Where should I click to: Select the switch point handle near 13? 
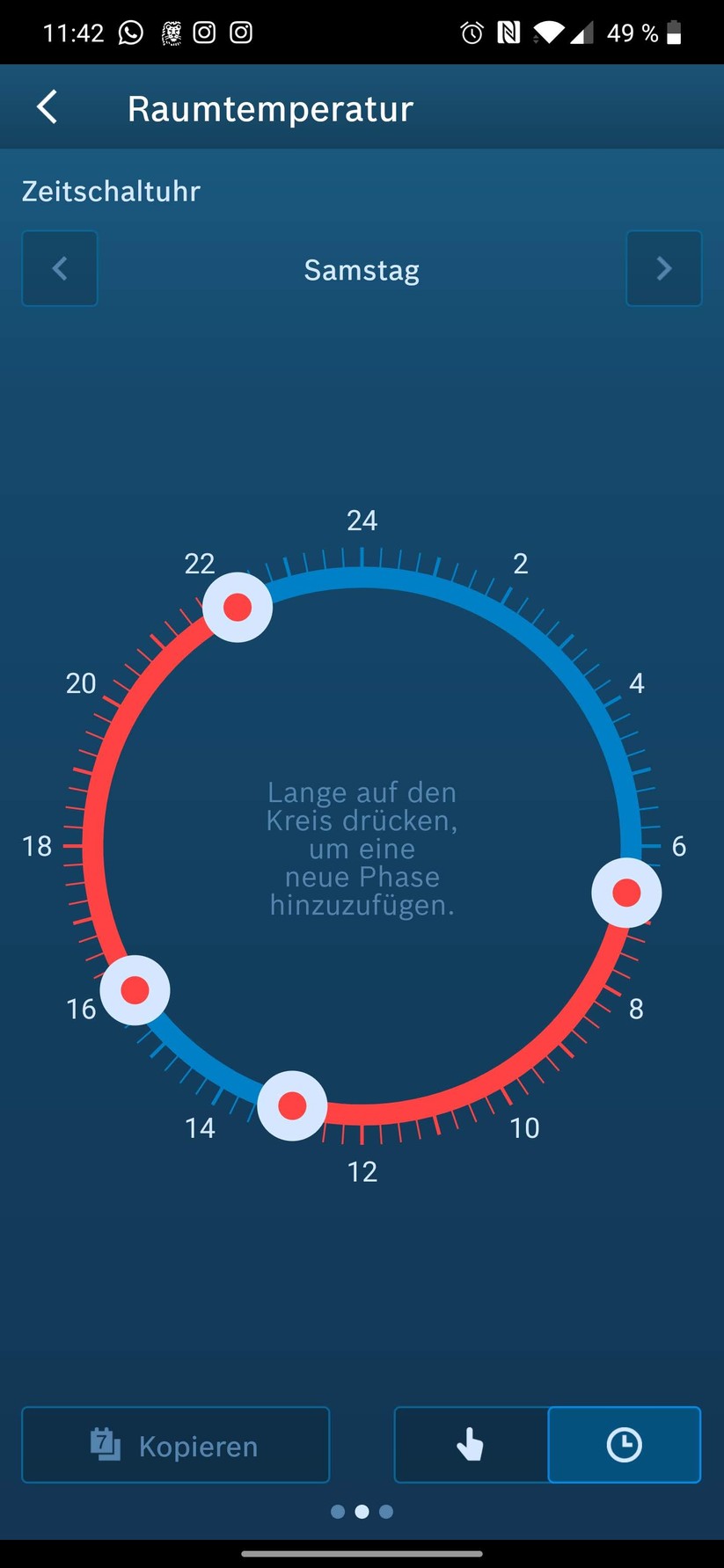tap(292, 1105)
